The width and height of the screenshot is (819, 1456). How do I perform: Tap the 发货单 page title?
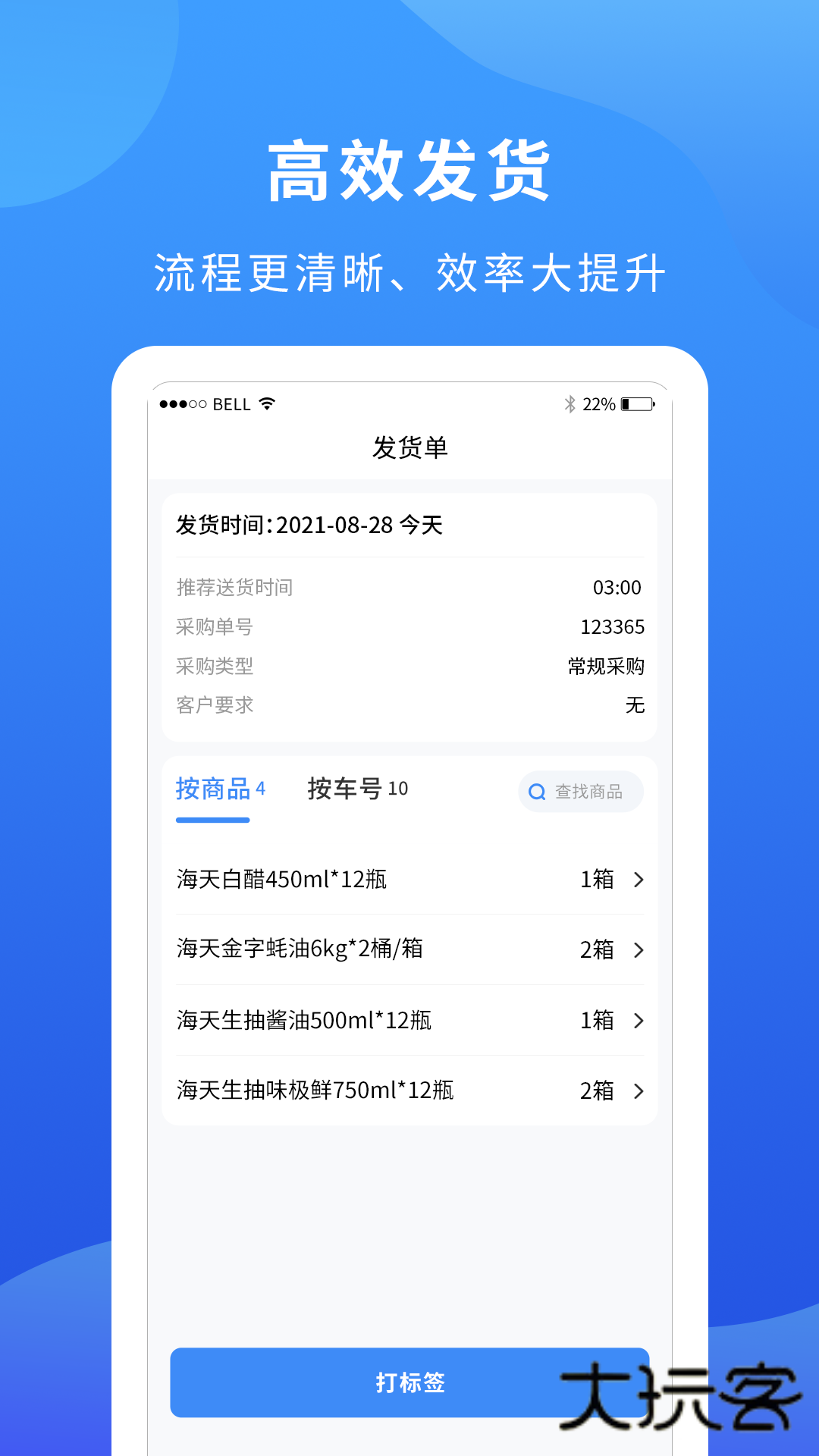(409, 448)
